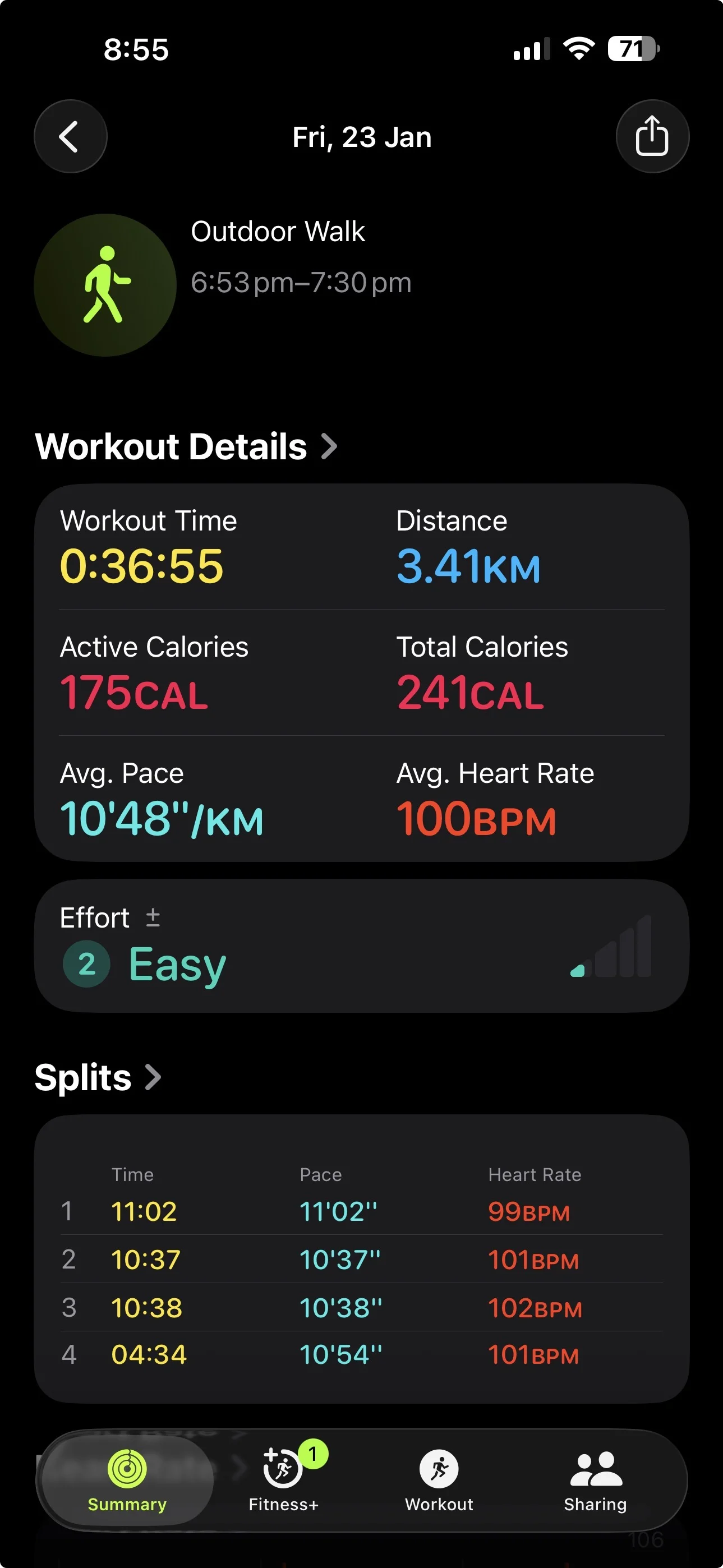Switch to the Fitness+ tab

pyautogui.click(x=284, y=1481)
